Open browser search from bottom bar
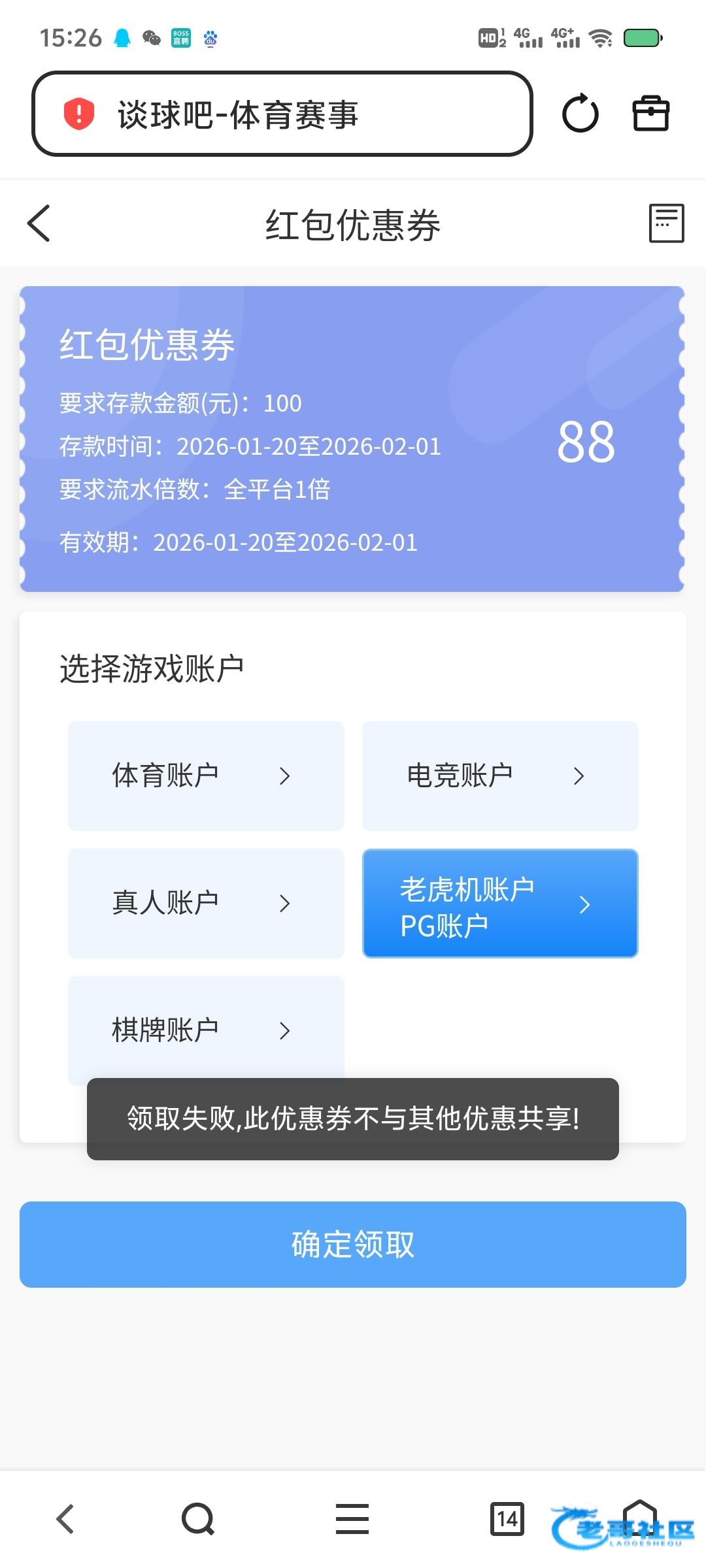706x1568 pixels. [x=198, y=1518]
